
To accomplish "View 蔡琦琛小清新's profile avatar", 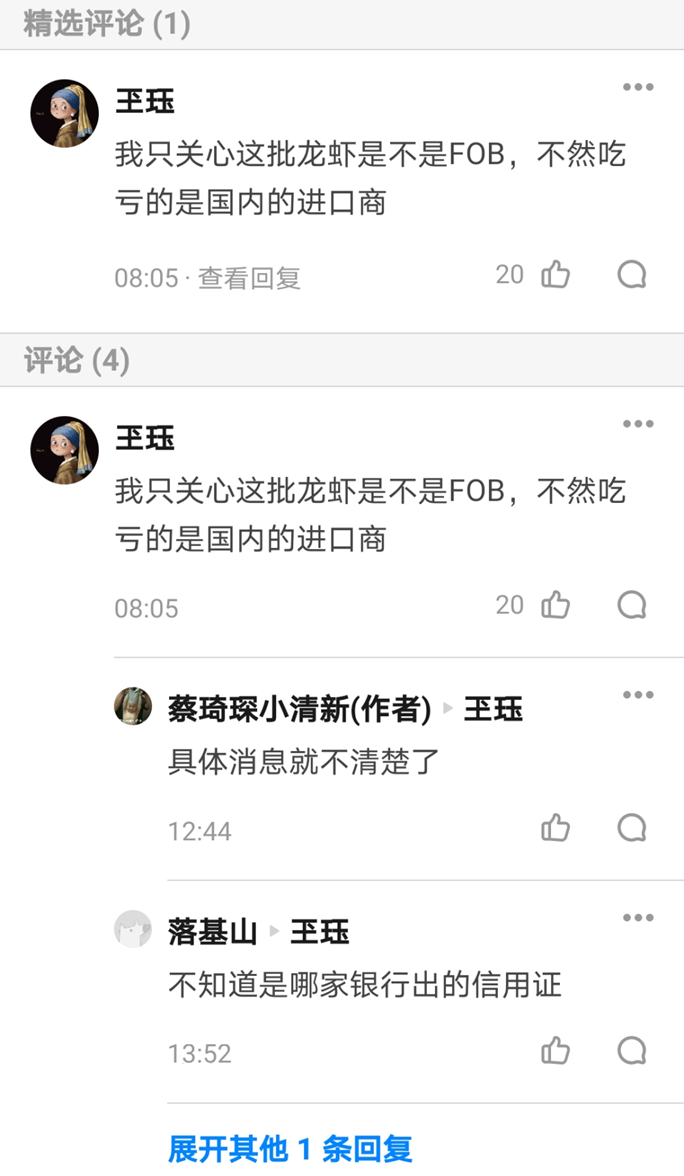I will pos(133,707).
